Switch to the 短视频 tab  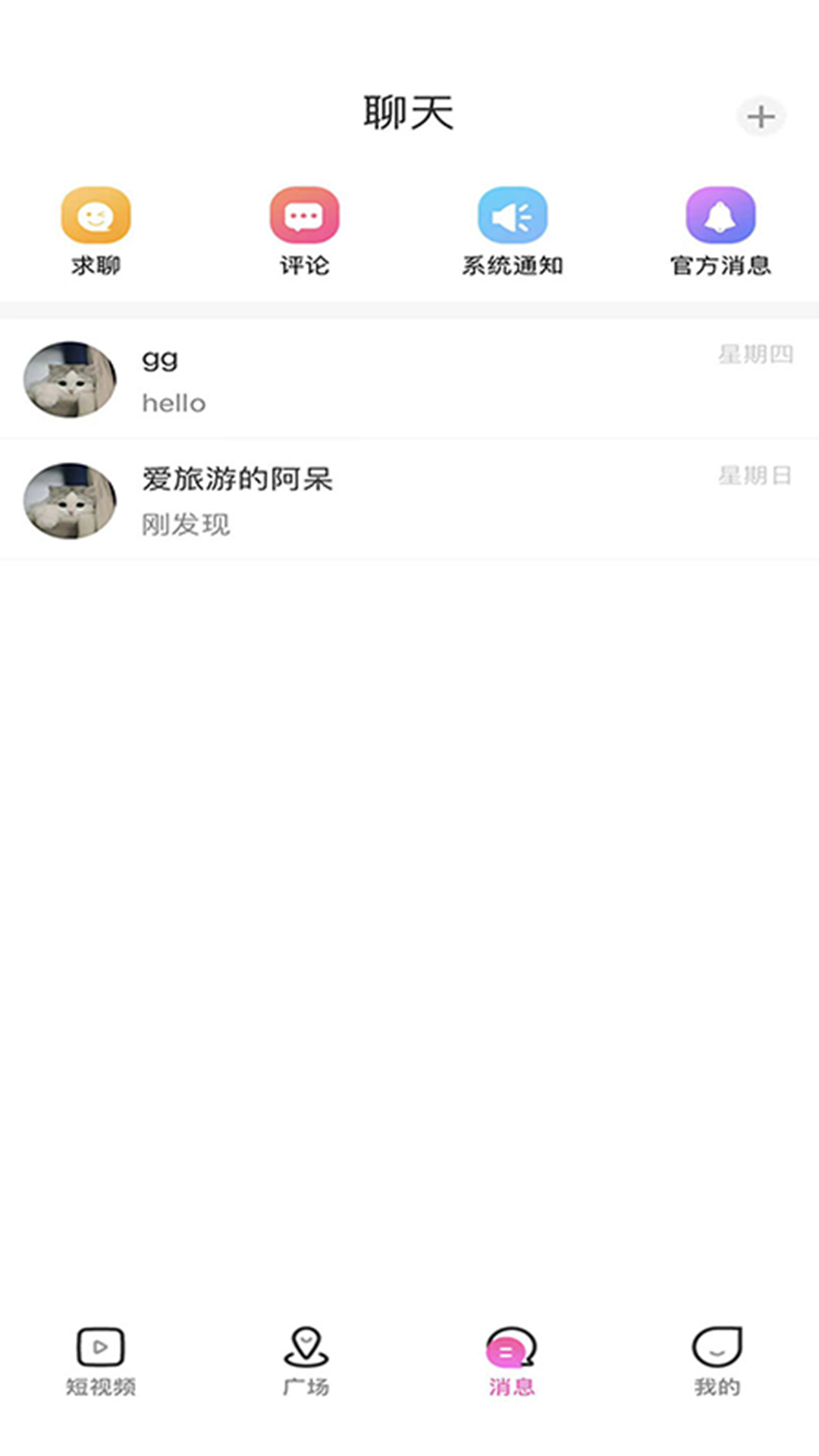click(101, 1361)
